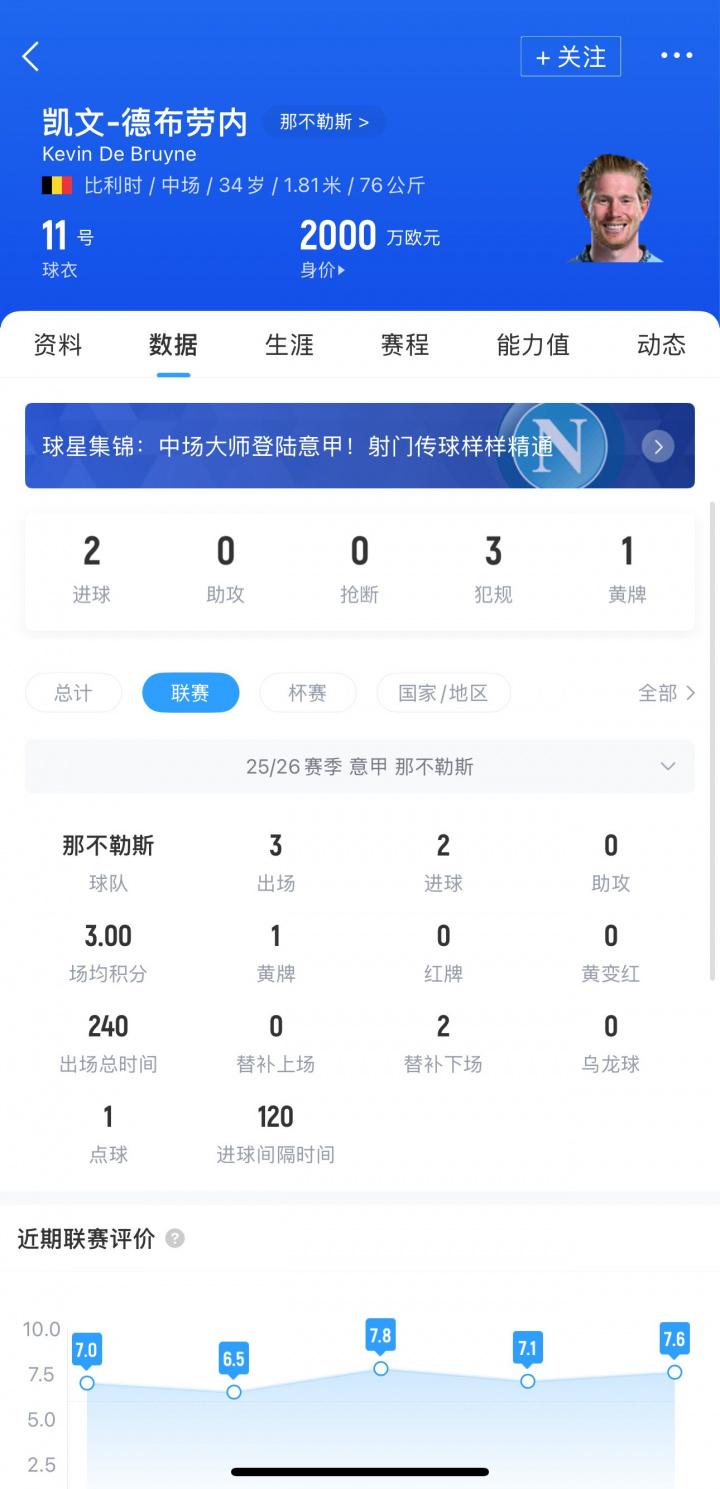
Task: Select the 联赛 filter chip
Action: click(x=190, y=693)
